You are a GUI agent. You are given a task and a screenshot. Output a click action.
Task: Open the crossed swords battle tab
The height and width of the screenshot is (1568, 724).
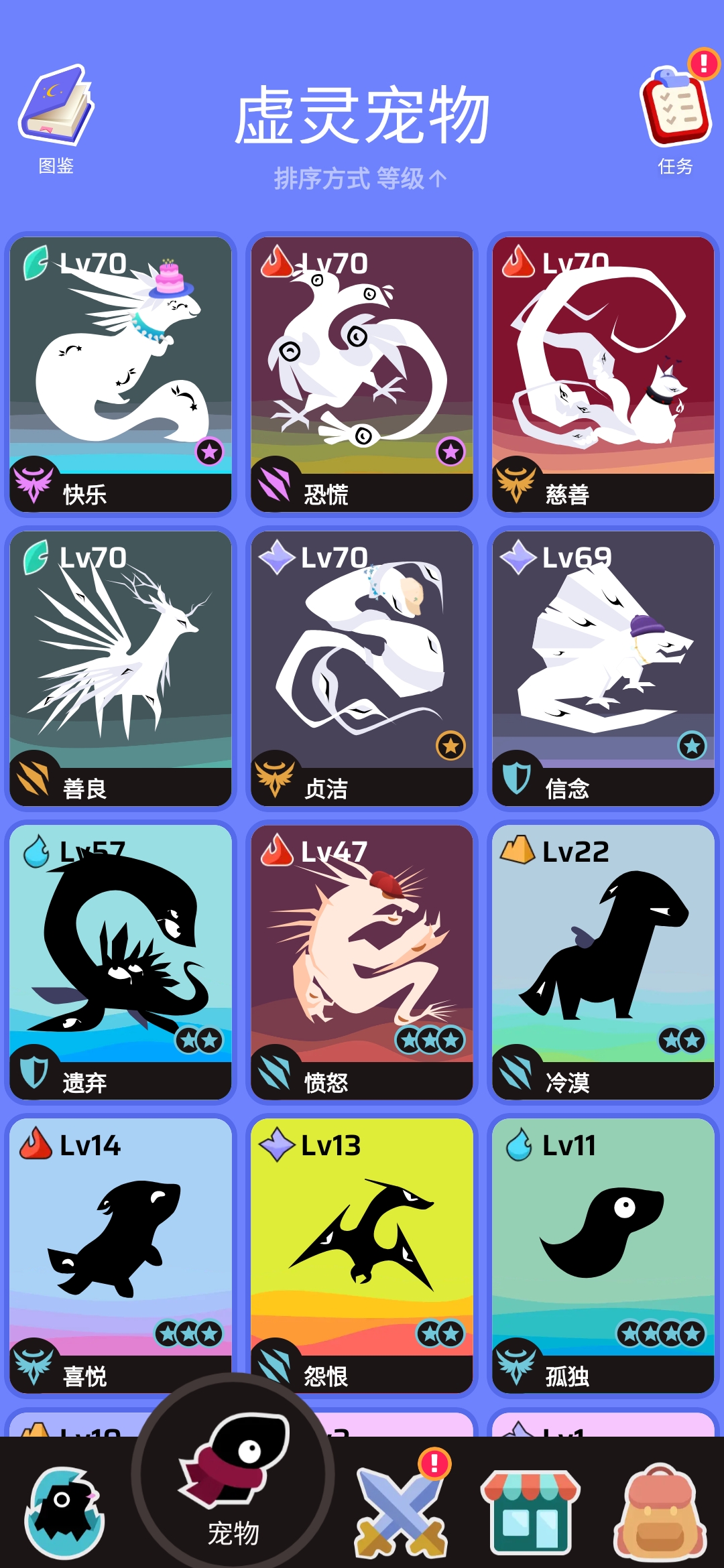pos(400,1511)
